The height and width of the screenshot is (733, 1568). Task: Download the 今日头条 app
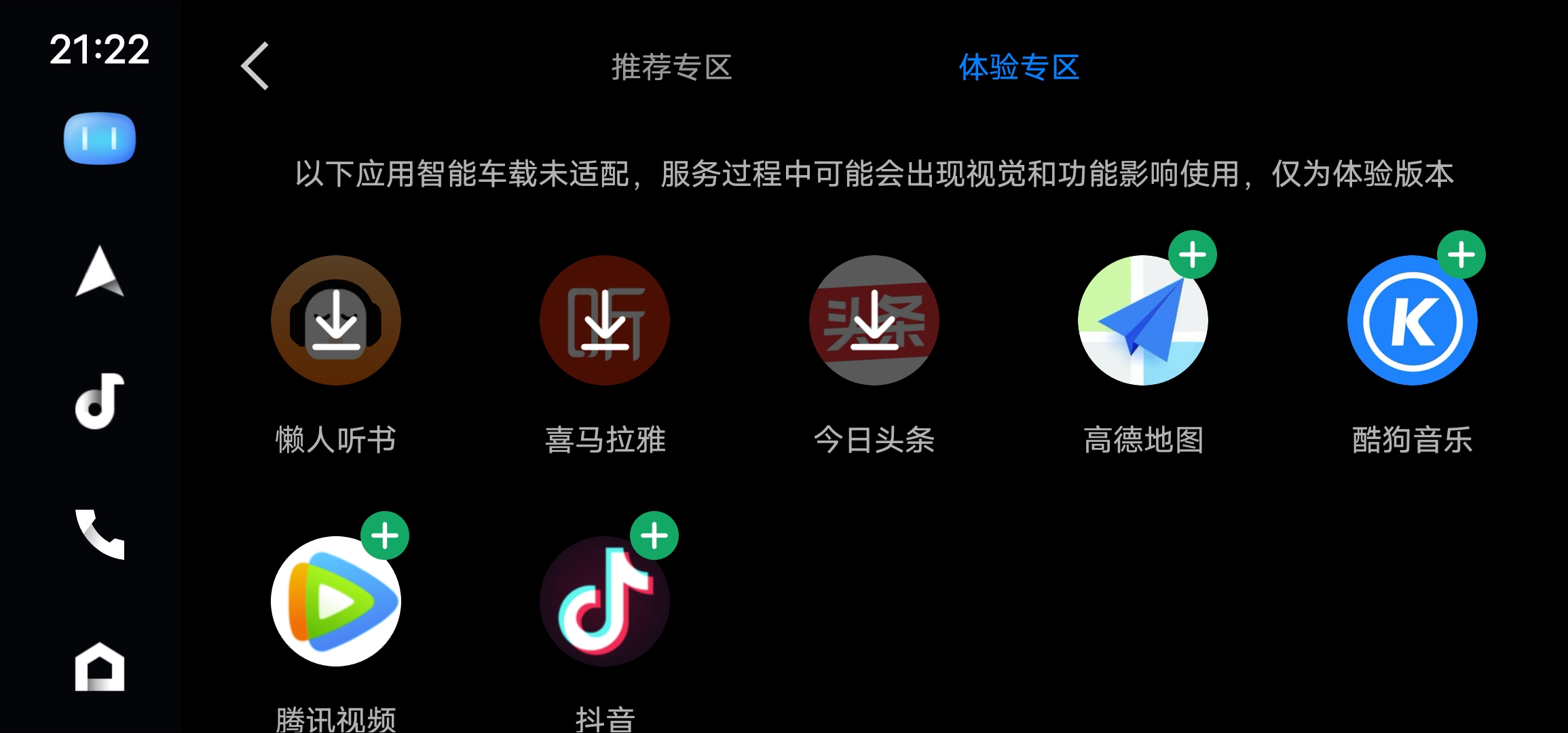pyautogui.click(x=874, y=320)
